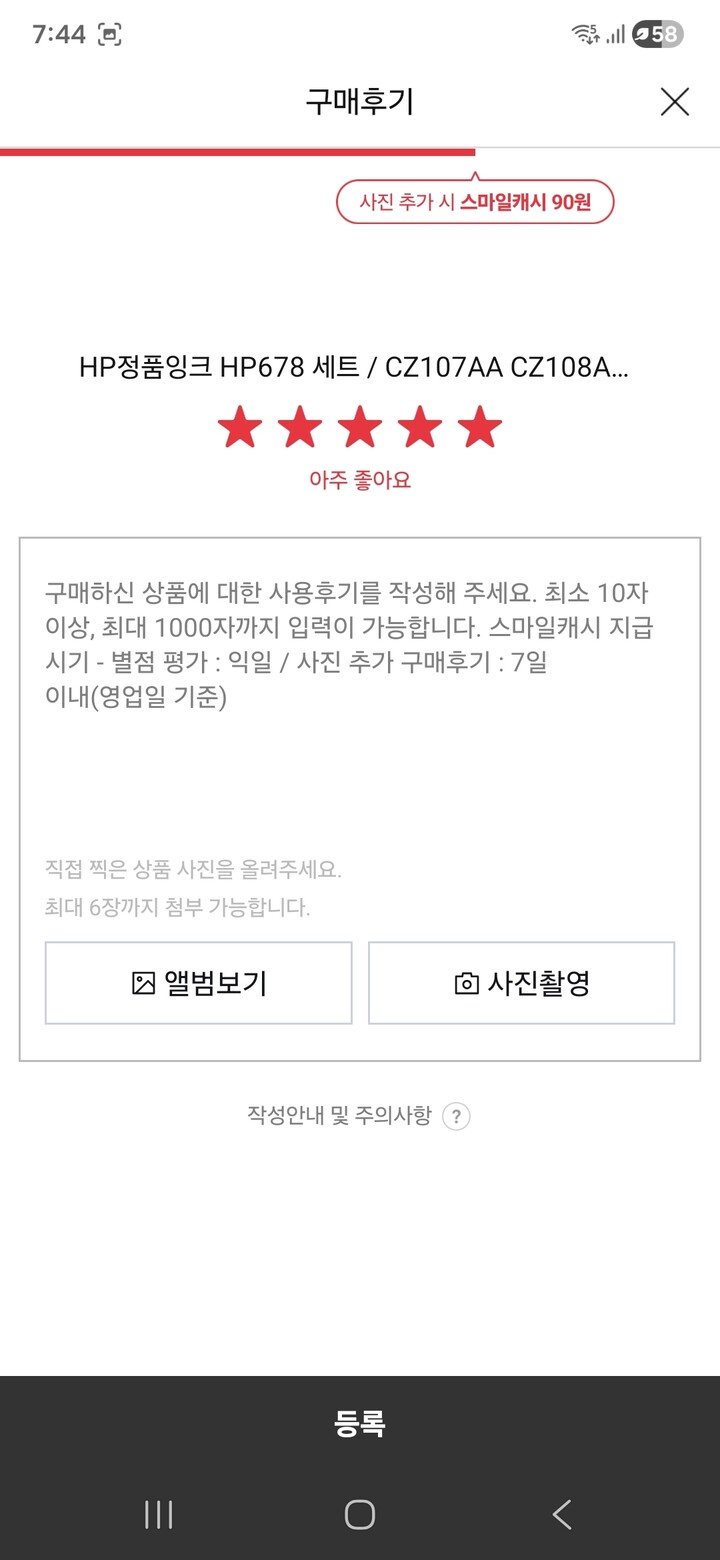
Task: Switch to the 구매후기 header area
Action: tap(360, 101)
